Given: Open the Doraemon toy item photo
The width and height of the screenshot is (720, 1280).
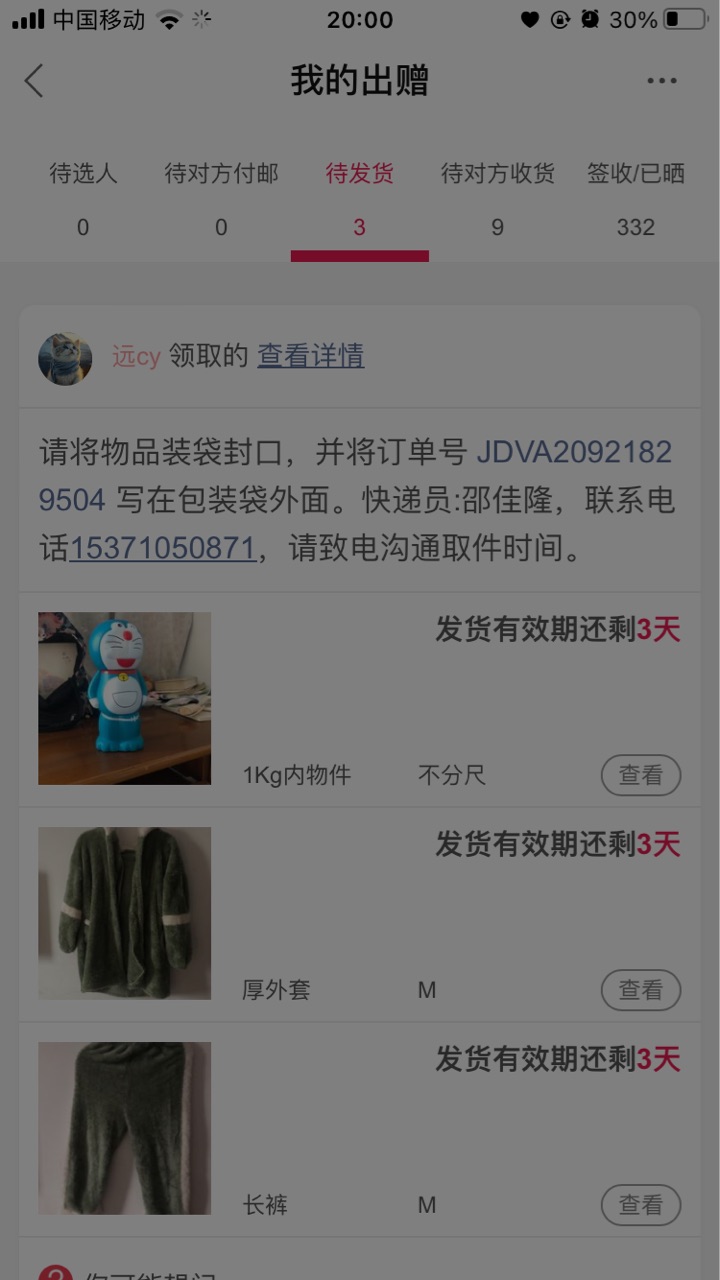Looking at the screenshot, I should coord(125,698).
